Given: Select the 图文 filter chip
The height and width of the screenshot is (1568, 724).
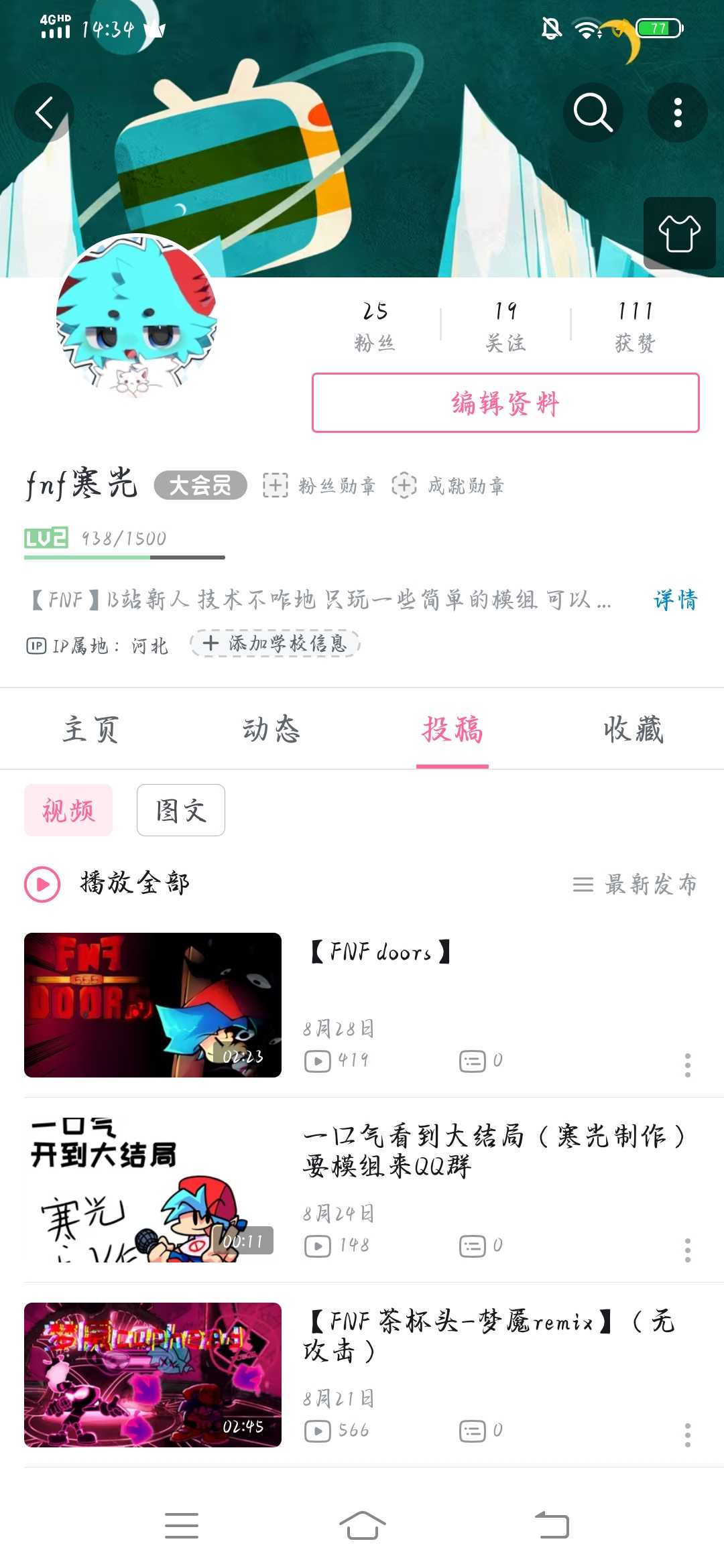Looking at the screenshot, I should [x=180, y=810].
